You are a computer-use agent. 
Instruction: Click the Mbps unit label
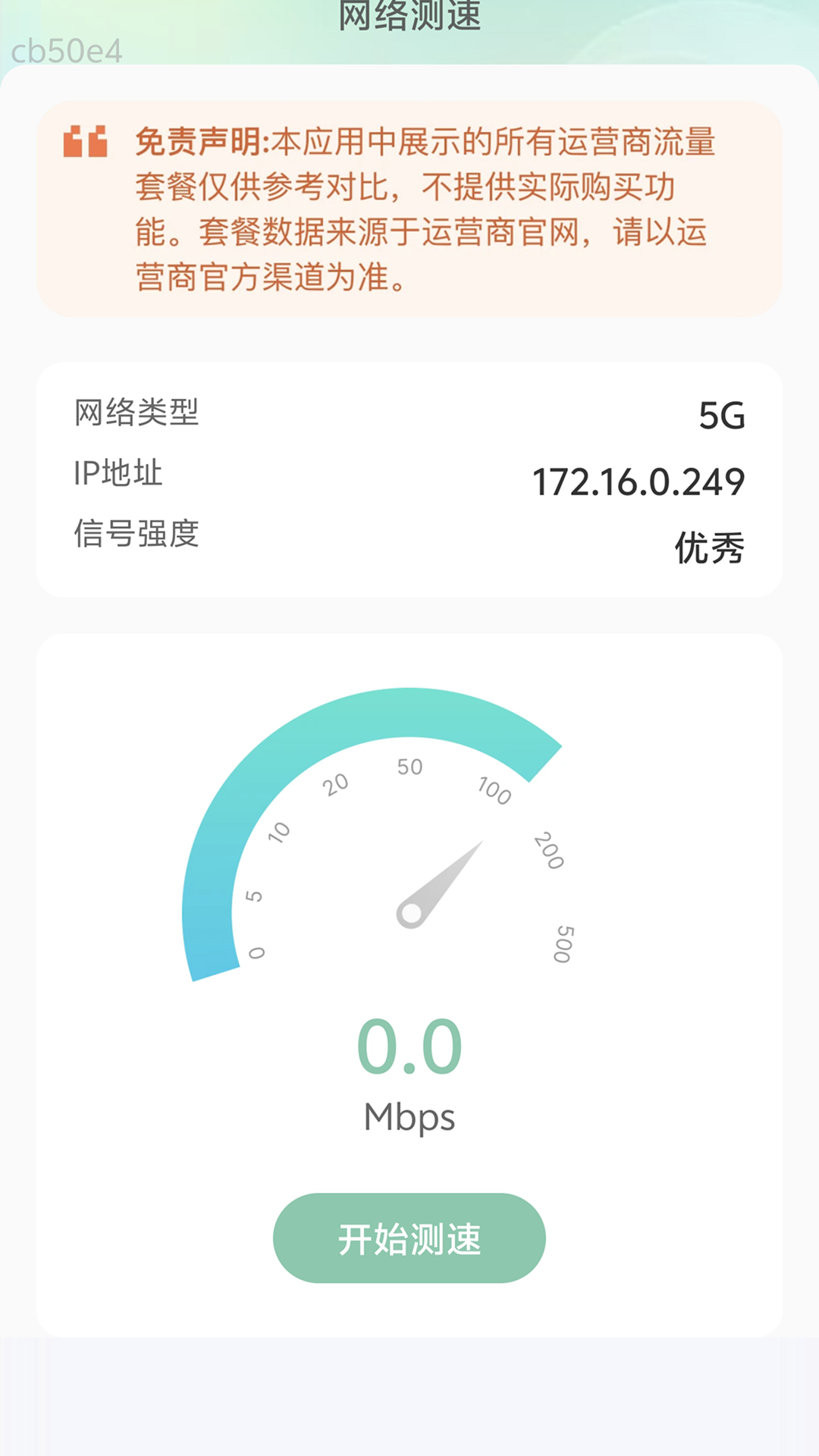point(409,1115)
